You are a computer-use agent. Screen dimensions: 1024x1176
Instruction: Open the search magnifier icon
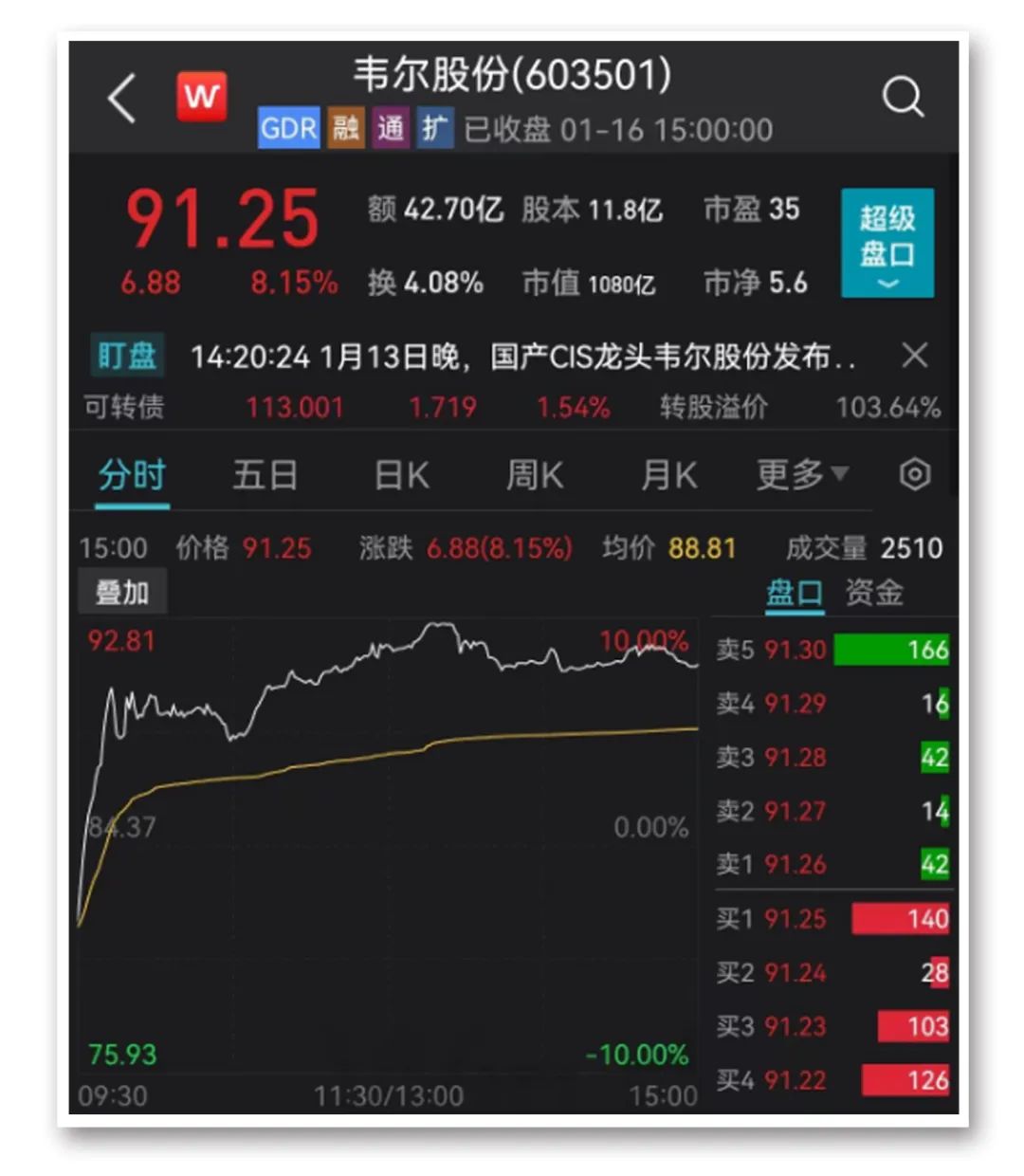pos(902,97)
